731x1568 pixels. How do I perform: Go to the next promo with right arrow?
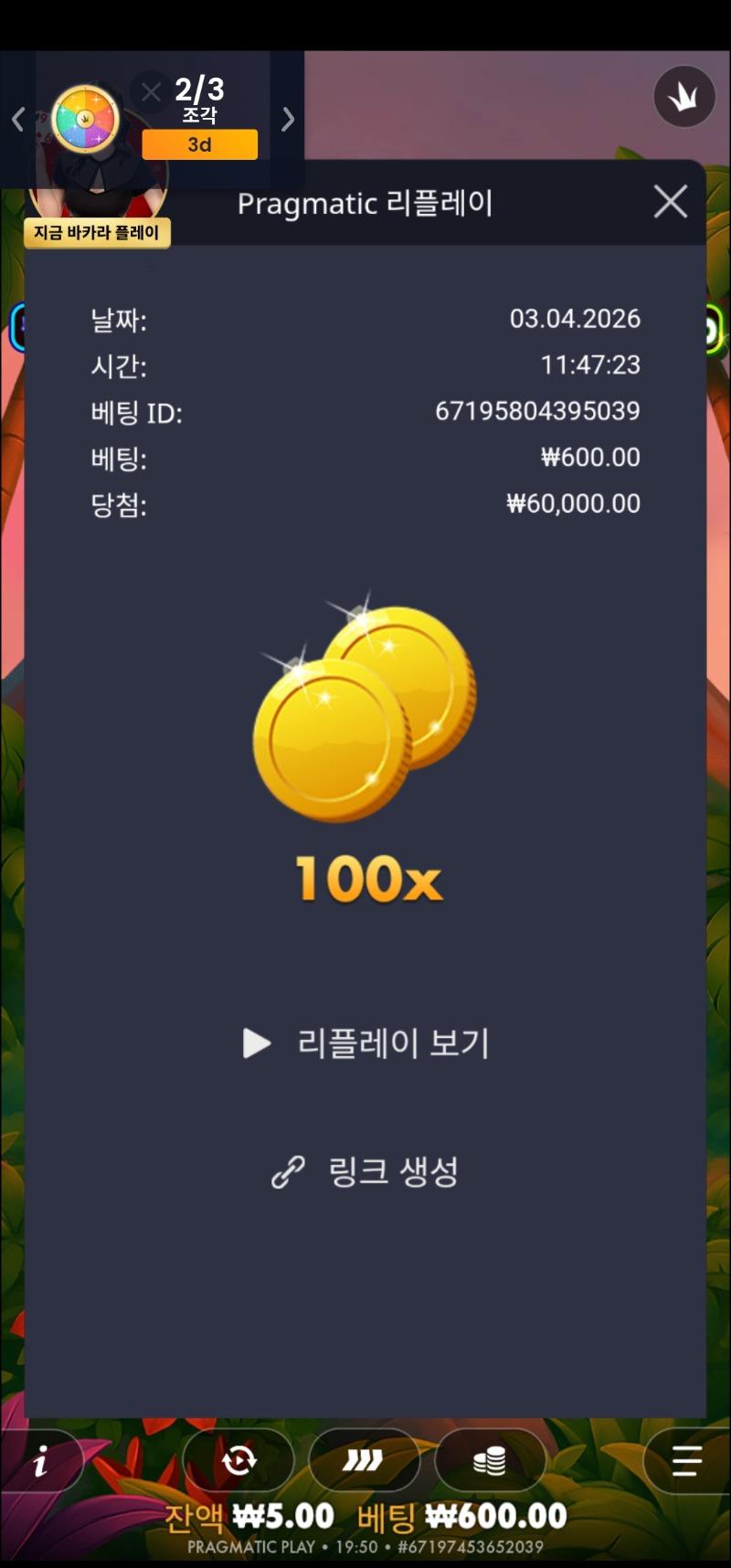click(x=288, y=119)
